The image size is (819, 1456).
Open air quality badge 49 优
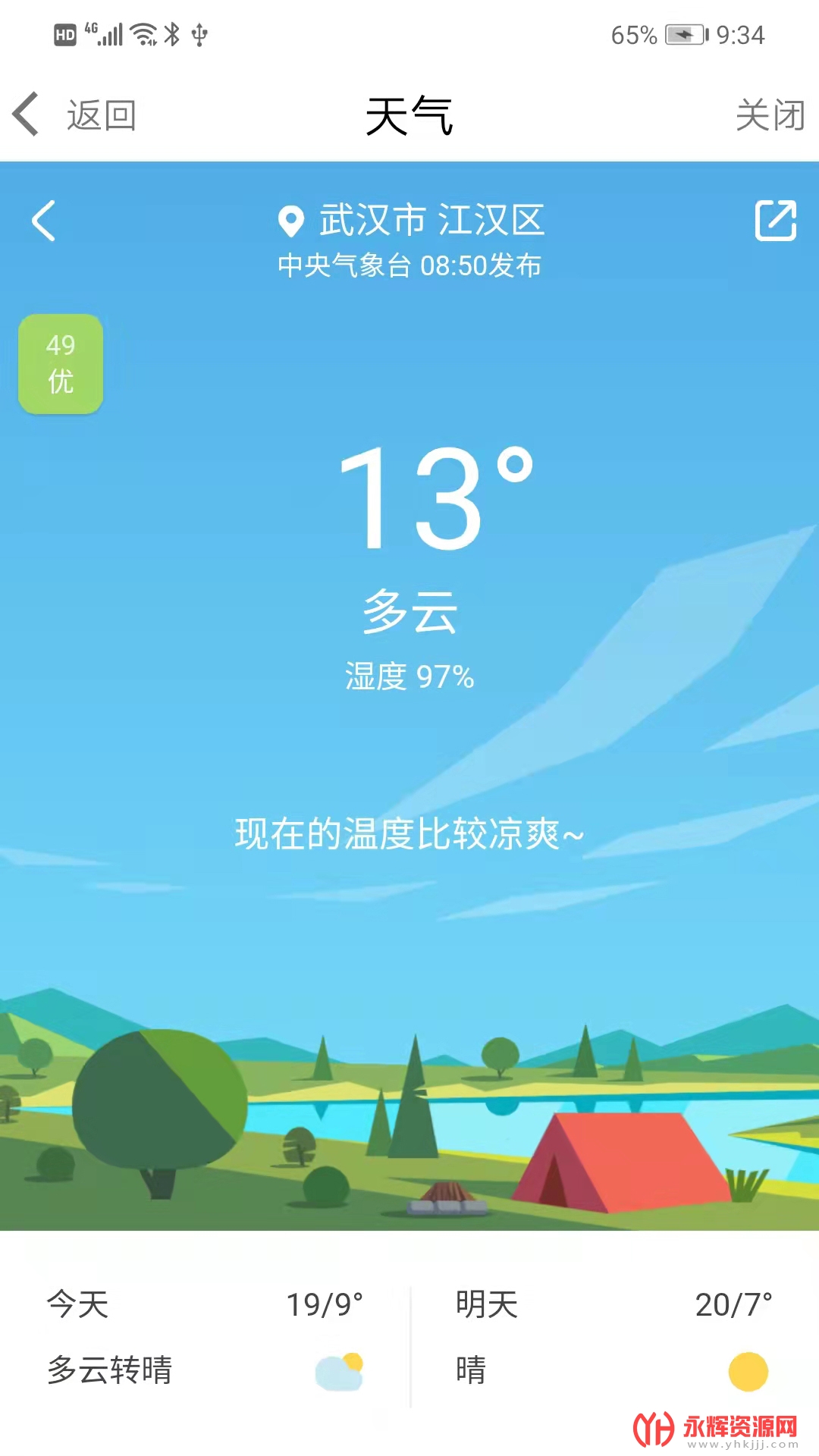[x=61, y=364]
